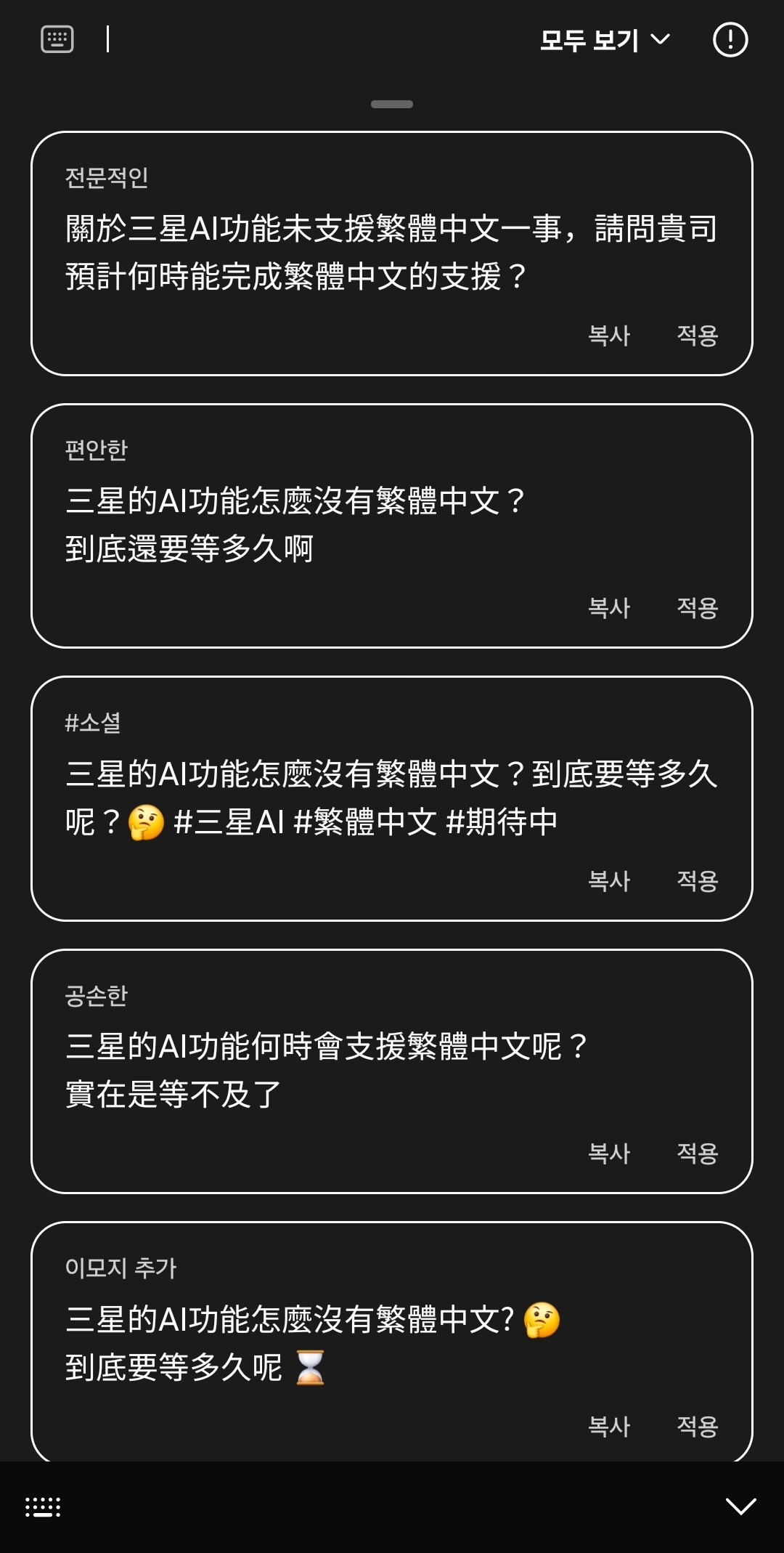
Task: Apply the 공손한 polite suggestion
Action: (697, 1153)
